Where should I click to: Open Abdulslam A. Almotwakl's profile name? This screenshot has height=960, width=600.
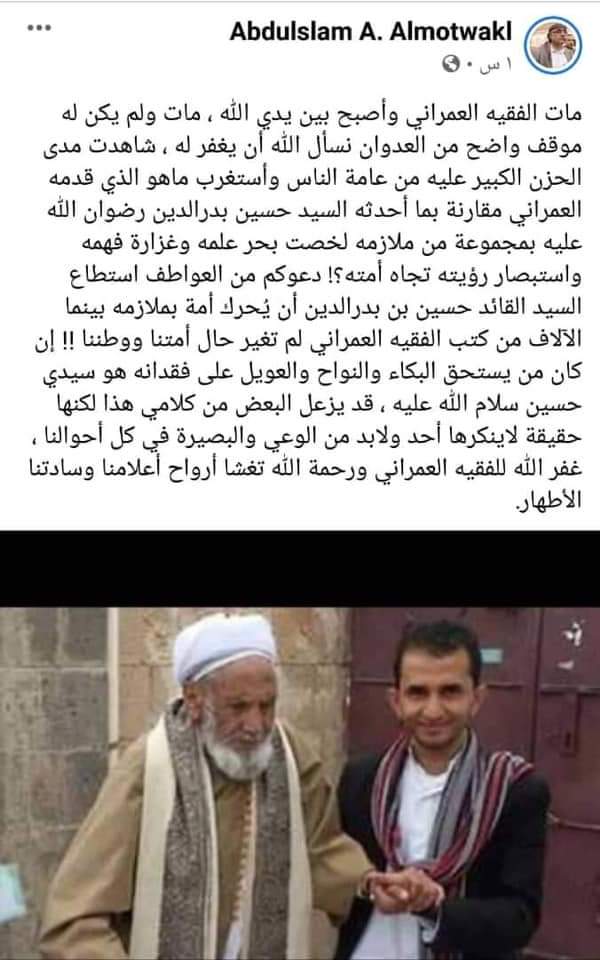click(x=372, y=33)
